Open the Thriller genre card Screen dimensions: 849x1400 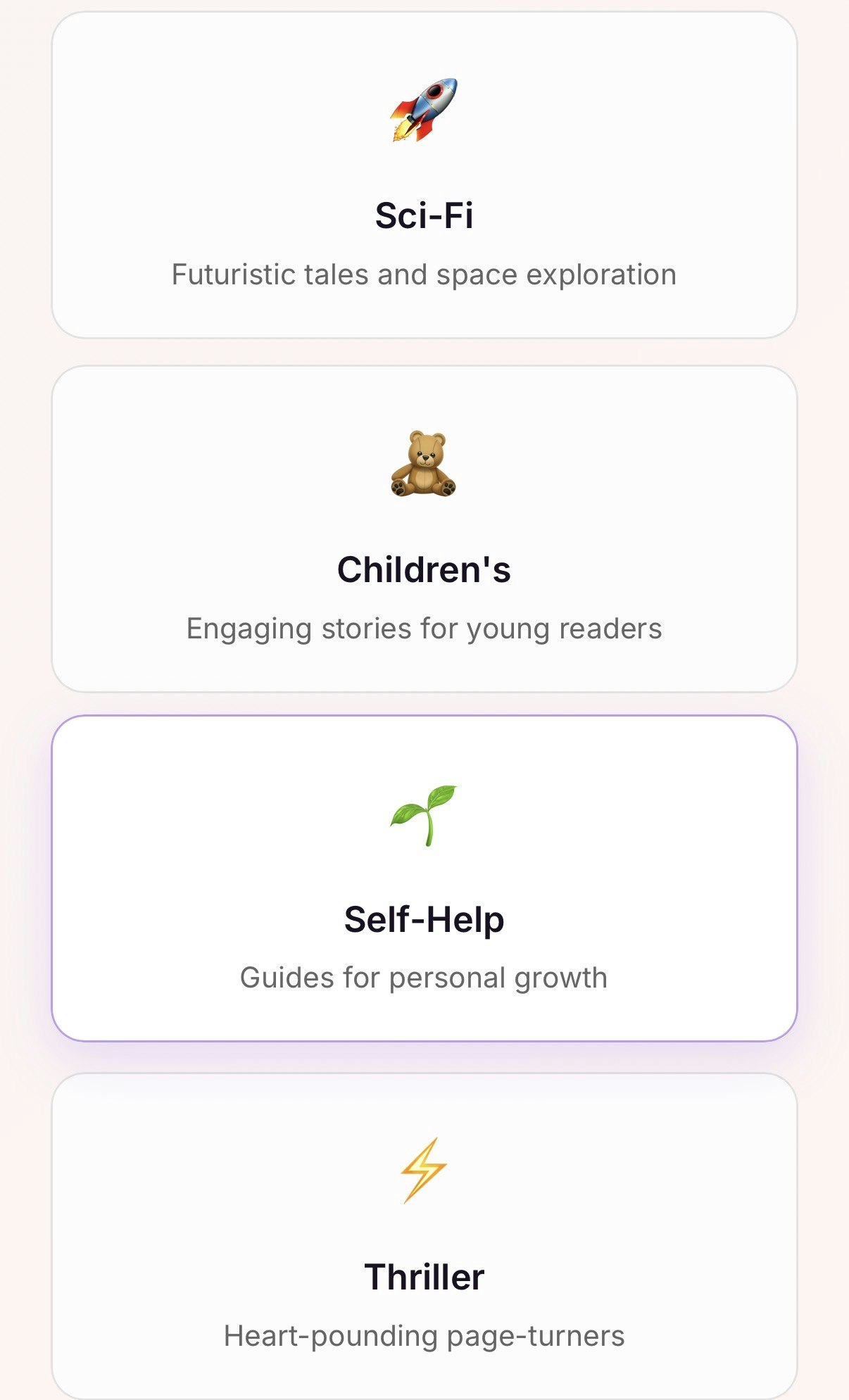point(424,1236)
